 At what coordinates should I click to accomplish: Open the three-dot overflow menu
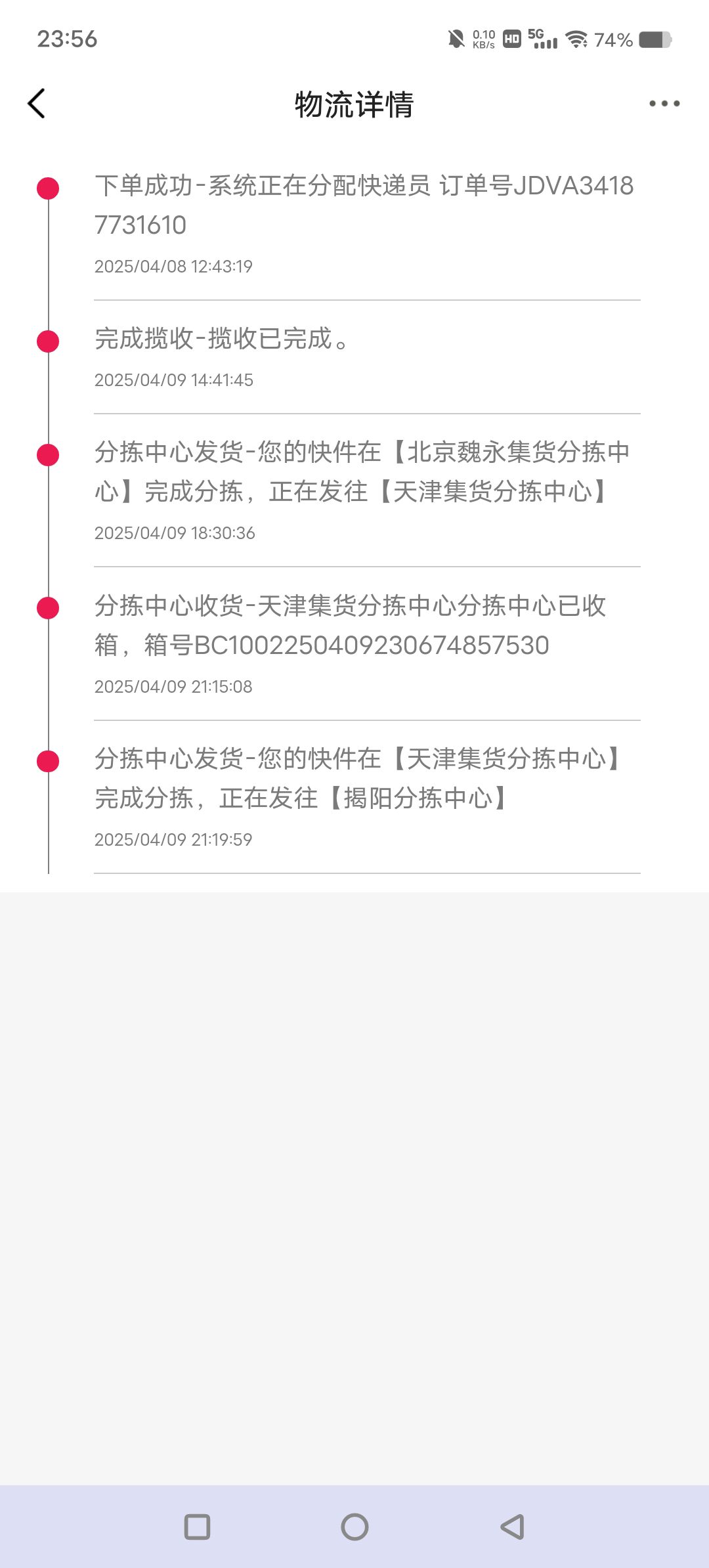(x=664, y=104)
